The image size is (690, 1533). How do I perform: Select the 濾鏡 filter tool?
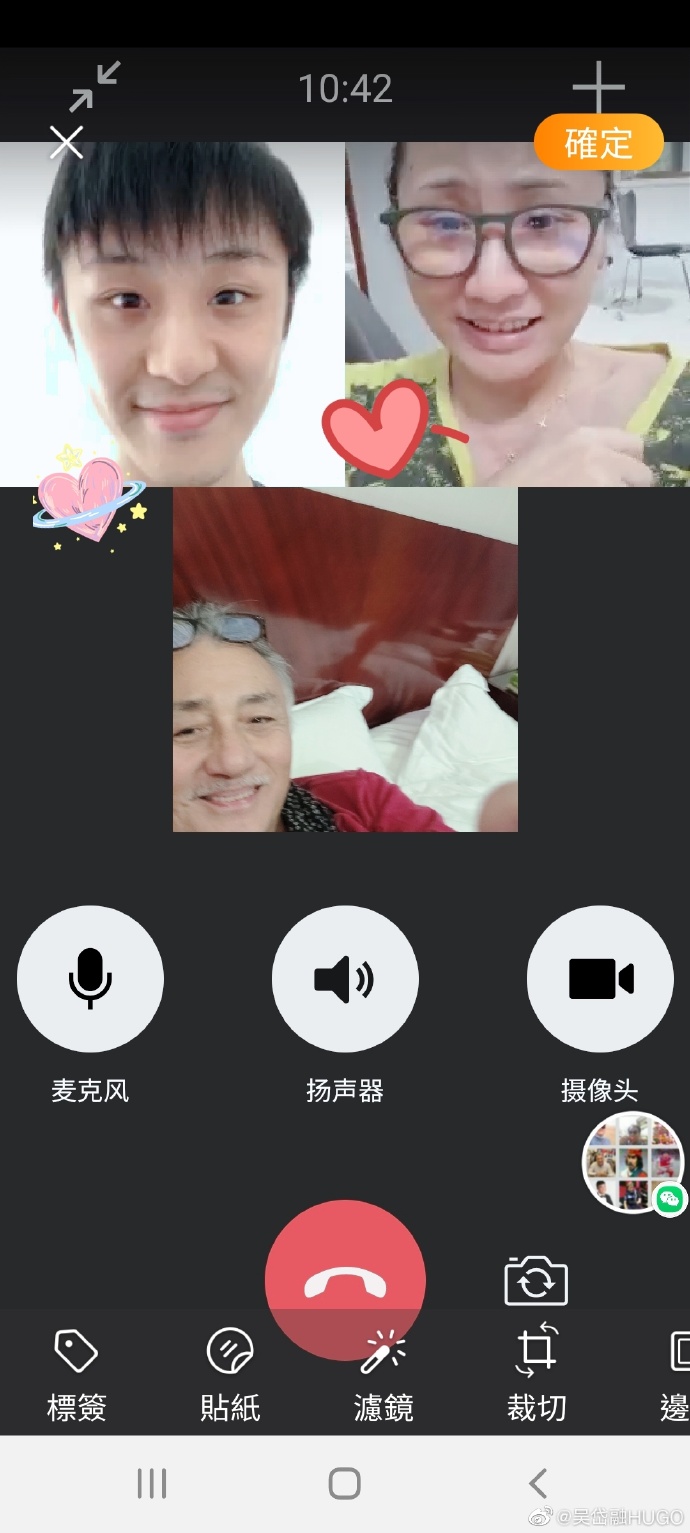[383, 1374]
